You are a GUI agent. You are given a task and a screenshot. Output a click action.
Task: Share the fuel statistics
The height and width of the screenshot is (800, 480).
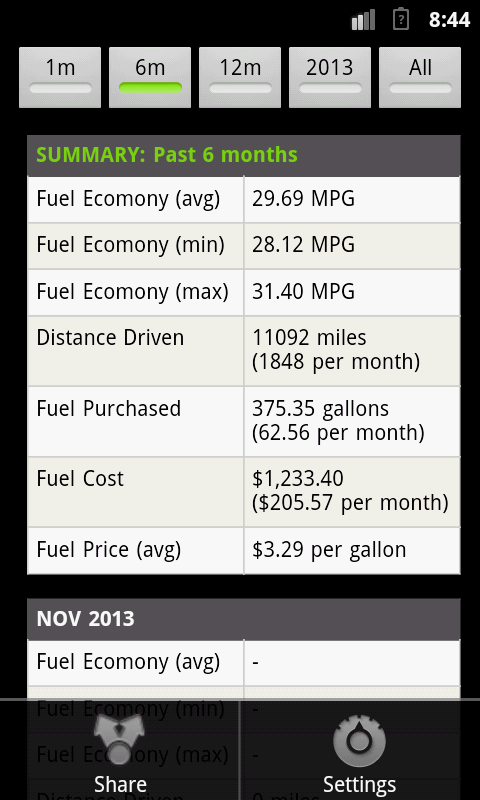pos(120,751)
